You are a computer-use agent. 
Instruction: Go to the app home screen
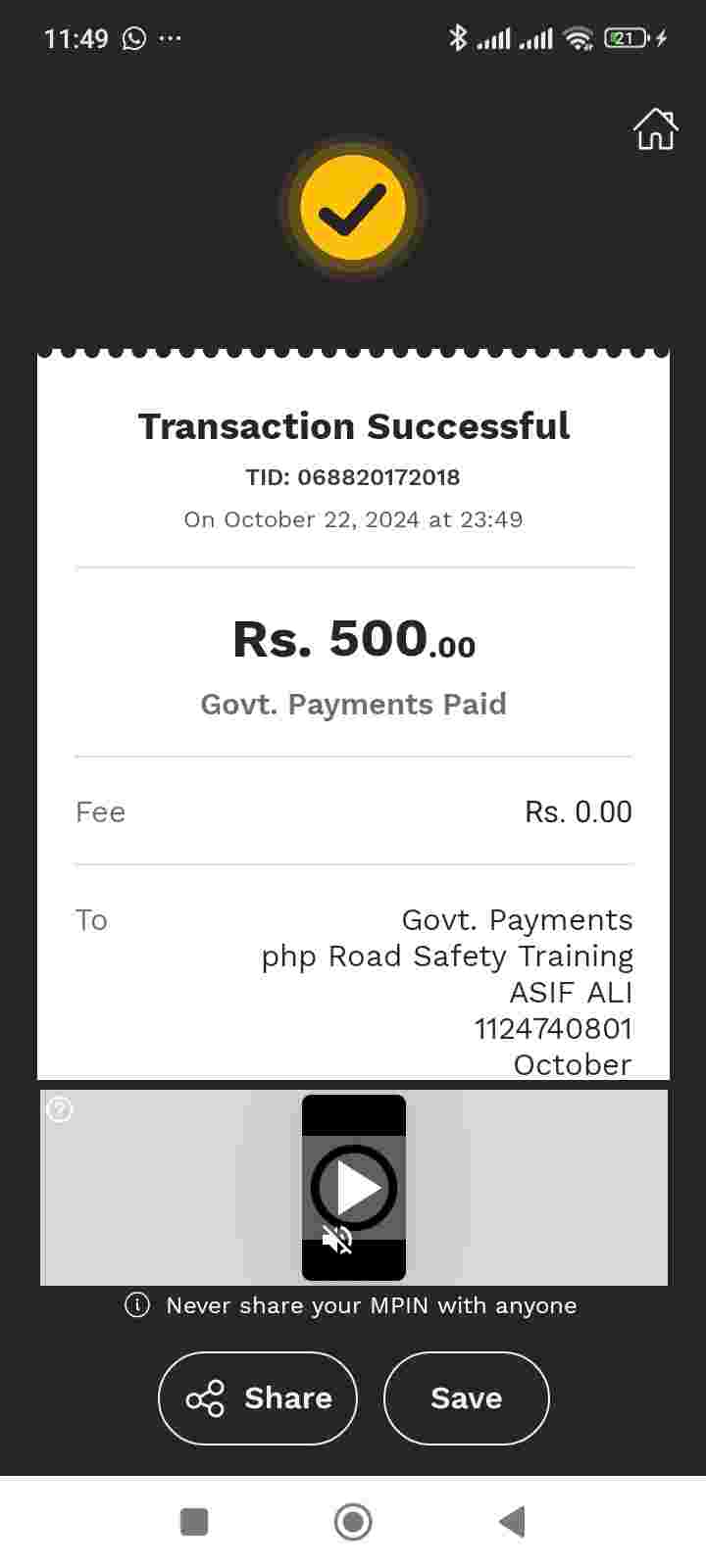pyautogui.click(x=655, y=129)
